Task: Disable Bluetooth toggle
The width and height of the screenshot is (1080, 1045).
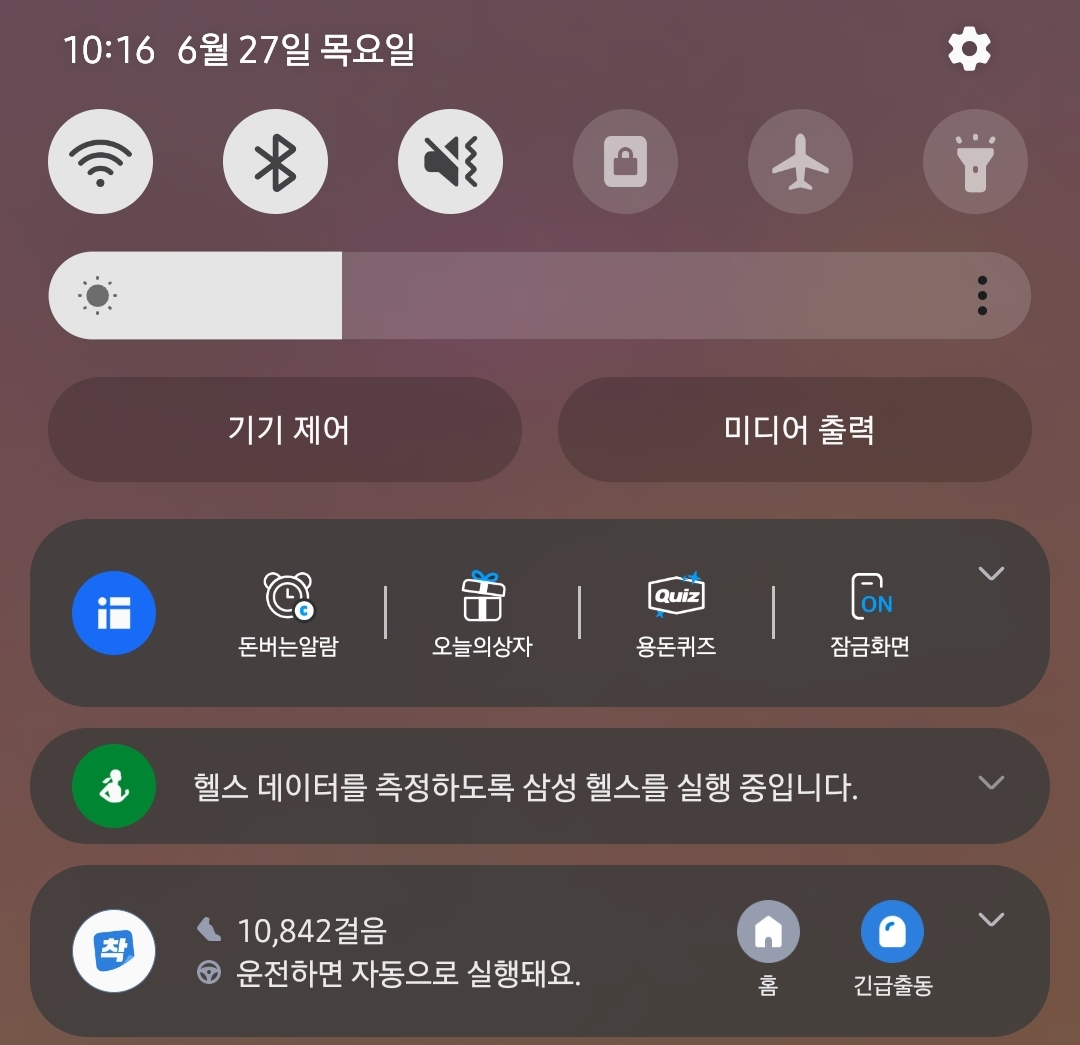Action: pos(275,162)
